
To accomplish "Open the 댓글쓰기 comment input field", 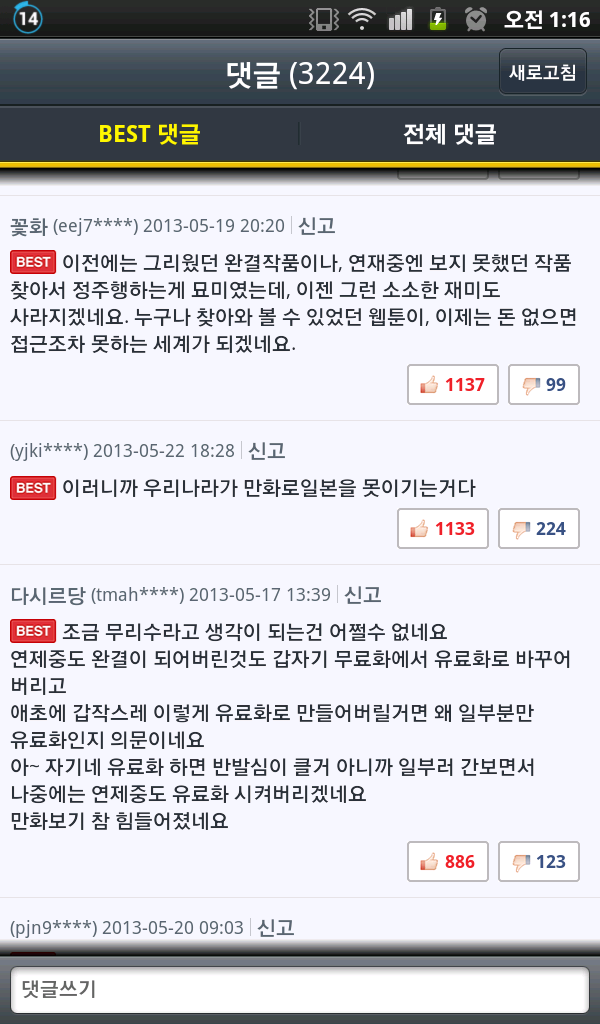I will (300, 990).
